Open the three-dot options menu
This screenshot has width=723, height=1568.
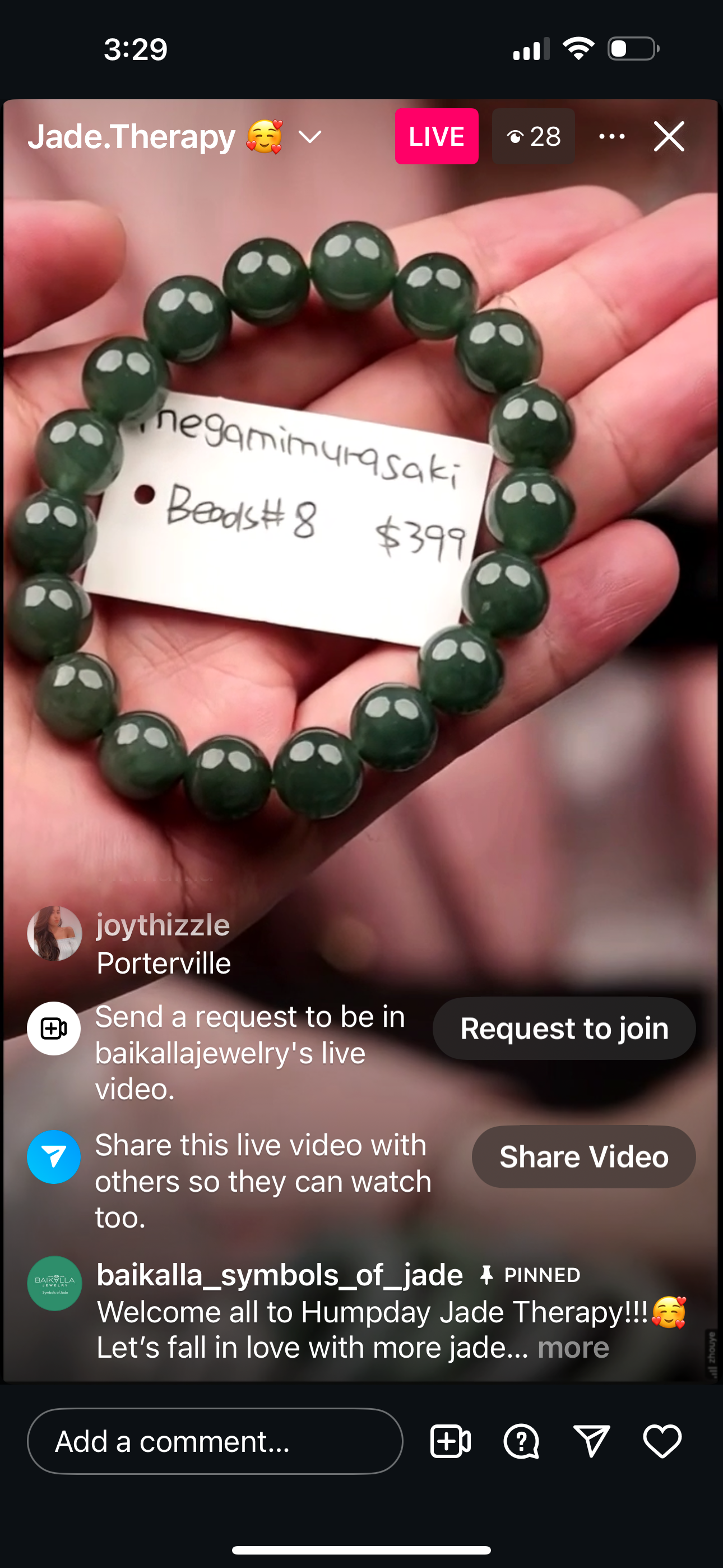(611, 136)
